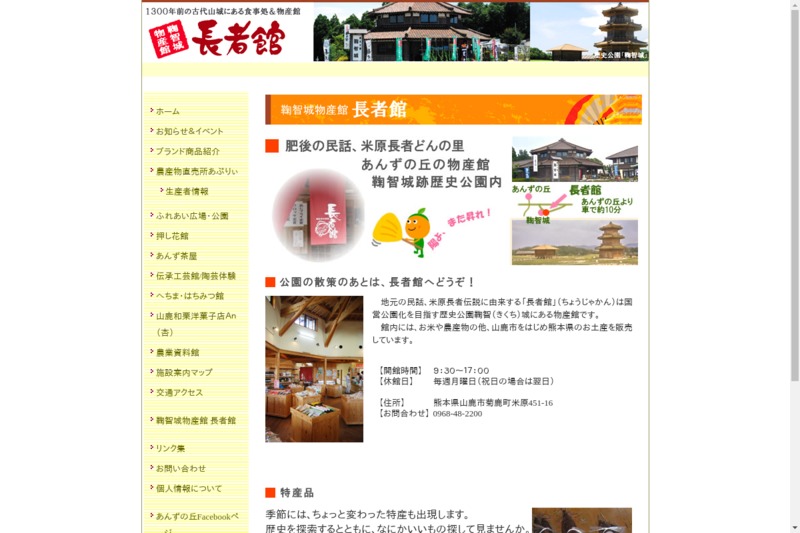Go to 伝承工芸館/陶芸体験 link
Image resolution: width=800 pixels, height=533 pixels.
195,276
